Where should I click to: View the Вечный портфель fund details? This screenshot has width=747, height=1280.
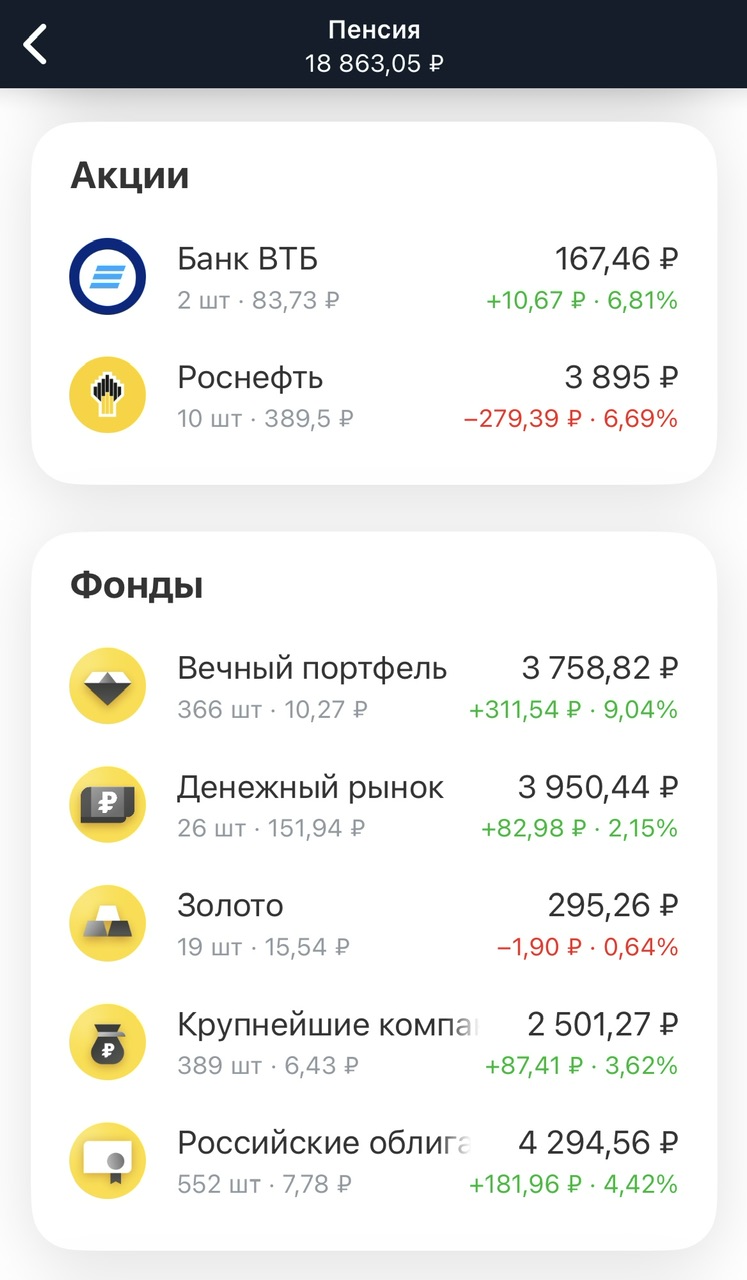373,687
